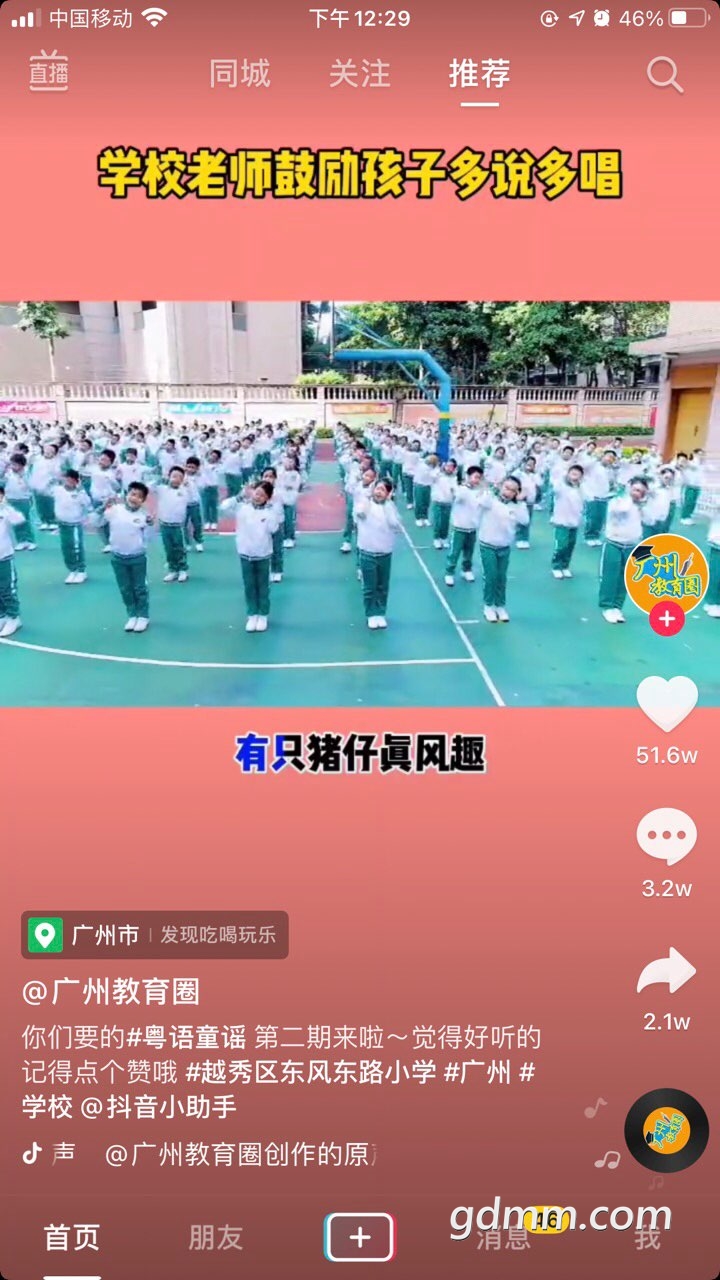Open the search magnifier
Viewport: 720px width, 1280px height.
pos(664,74)
